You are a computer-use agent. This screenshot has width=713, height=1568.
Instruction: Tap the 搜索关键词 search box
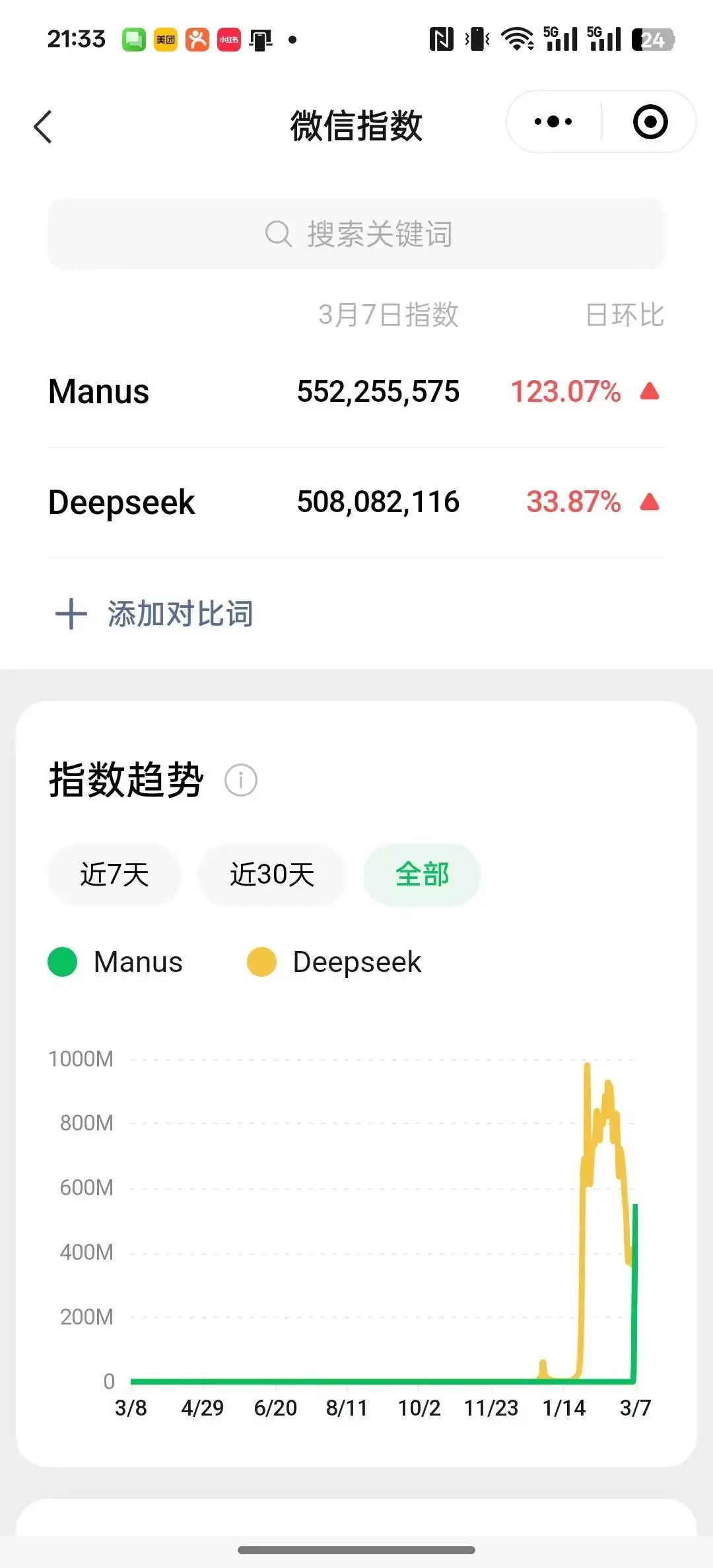[x=356, y=234]
